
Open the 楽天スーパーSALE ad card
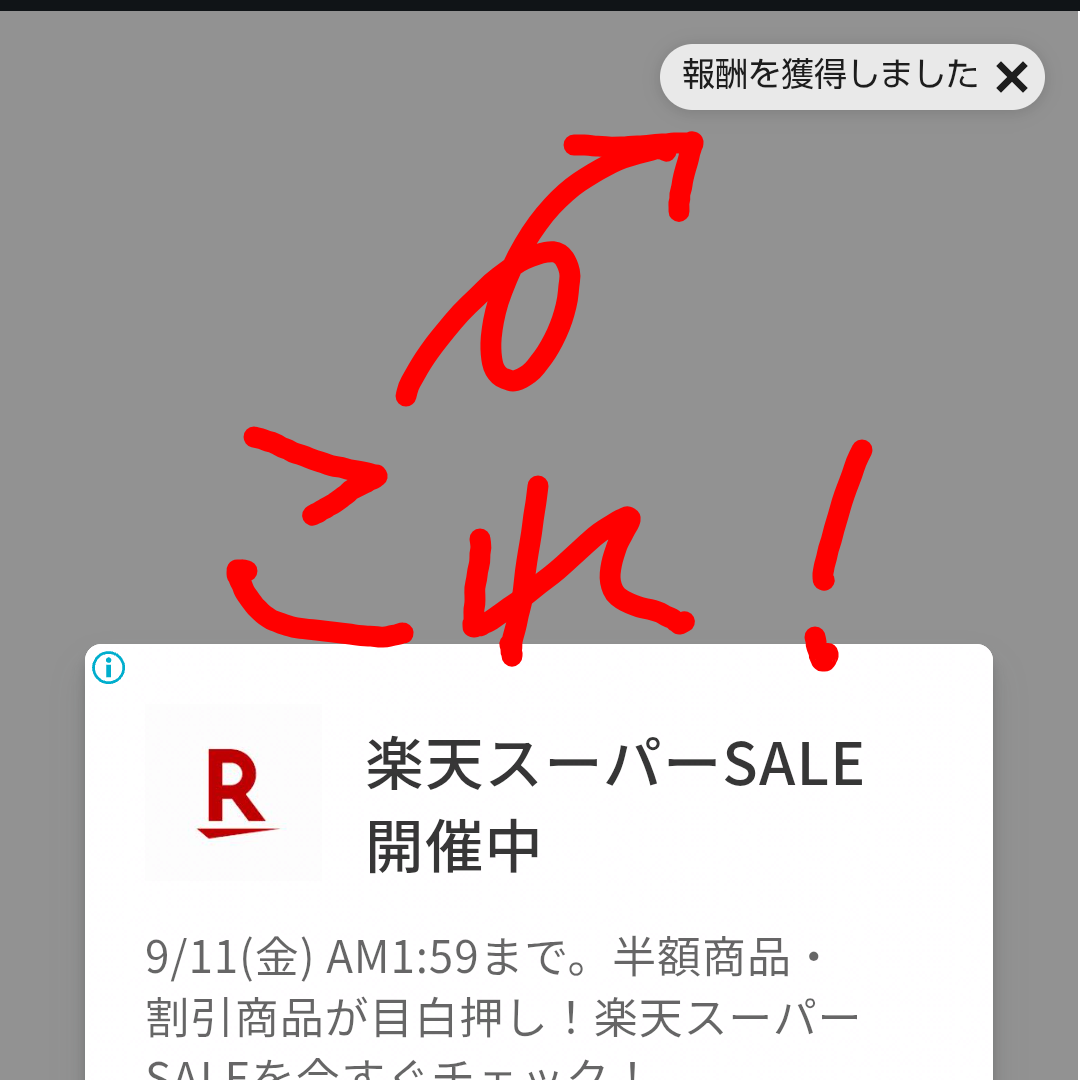[x=539, y=862]
